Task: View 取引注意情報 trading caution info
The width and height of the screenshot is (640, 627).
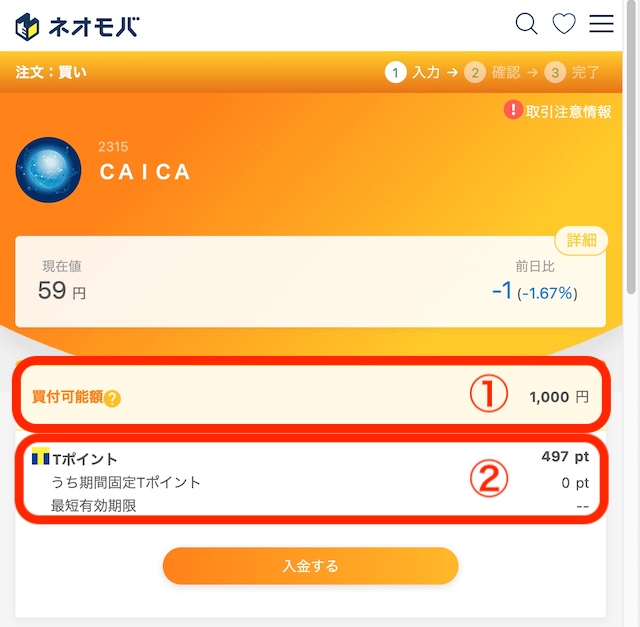Action: (559, 111)
